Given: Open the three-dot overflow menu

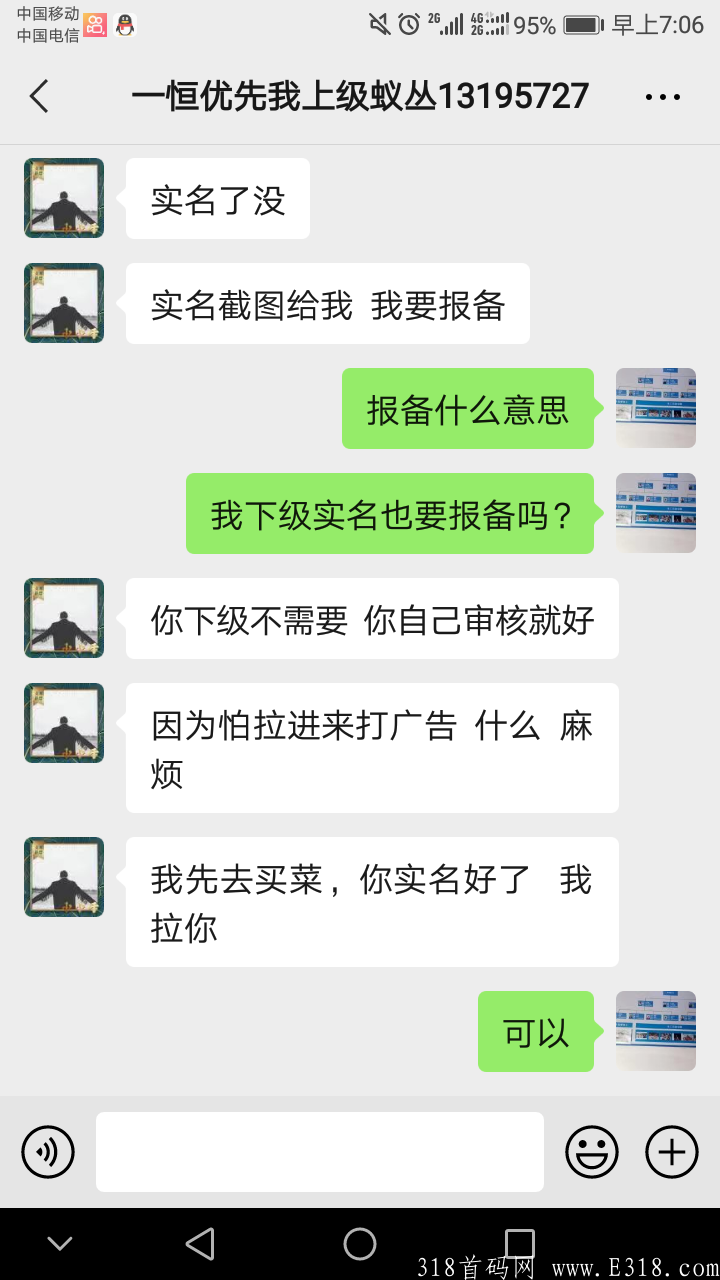Looking at the screenshot, I should [x=662, y=96].
